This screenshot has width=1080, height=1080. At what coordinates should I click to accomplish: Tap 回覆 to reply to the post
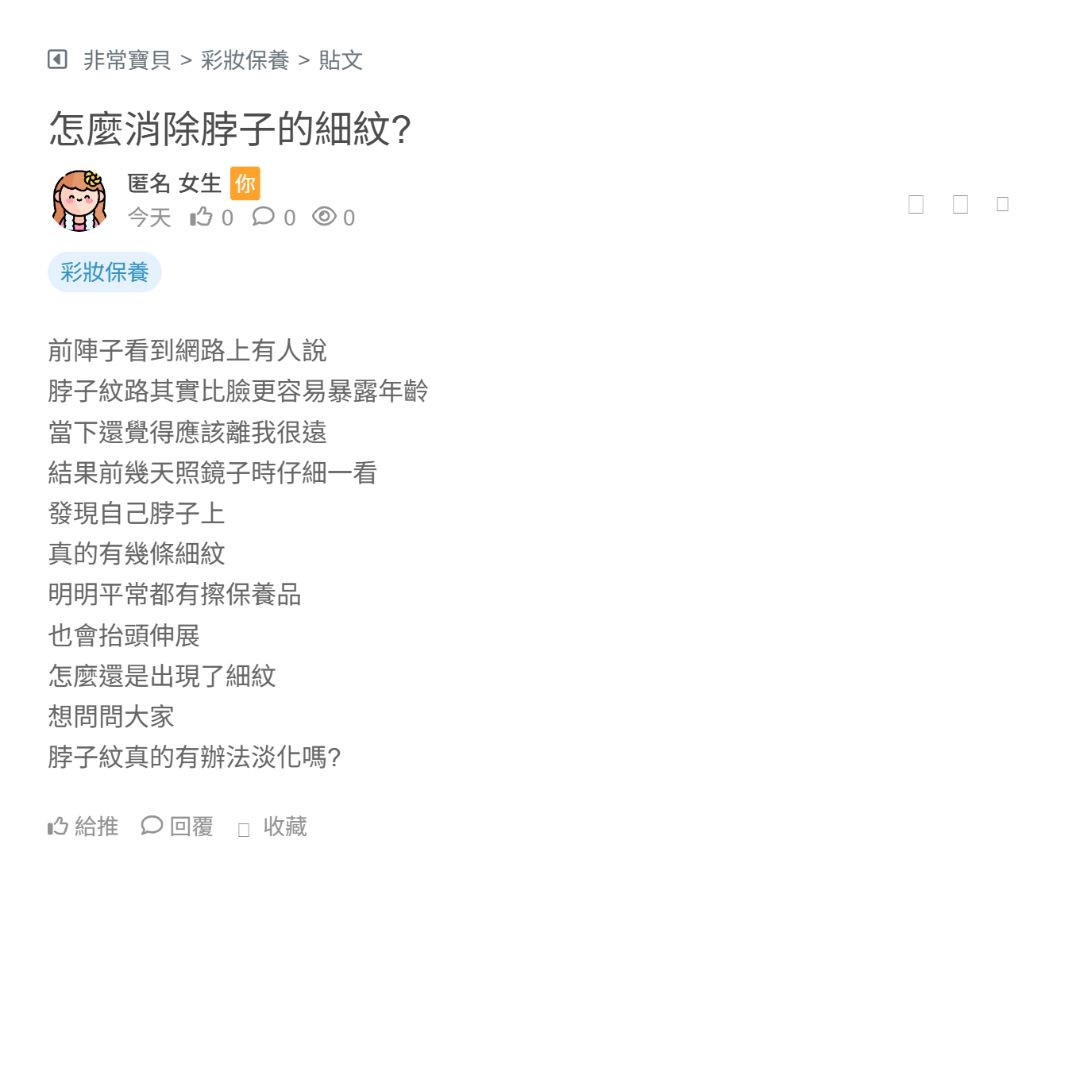coord(178,826)
